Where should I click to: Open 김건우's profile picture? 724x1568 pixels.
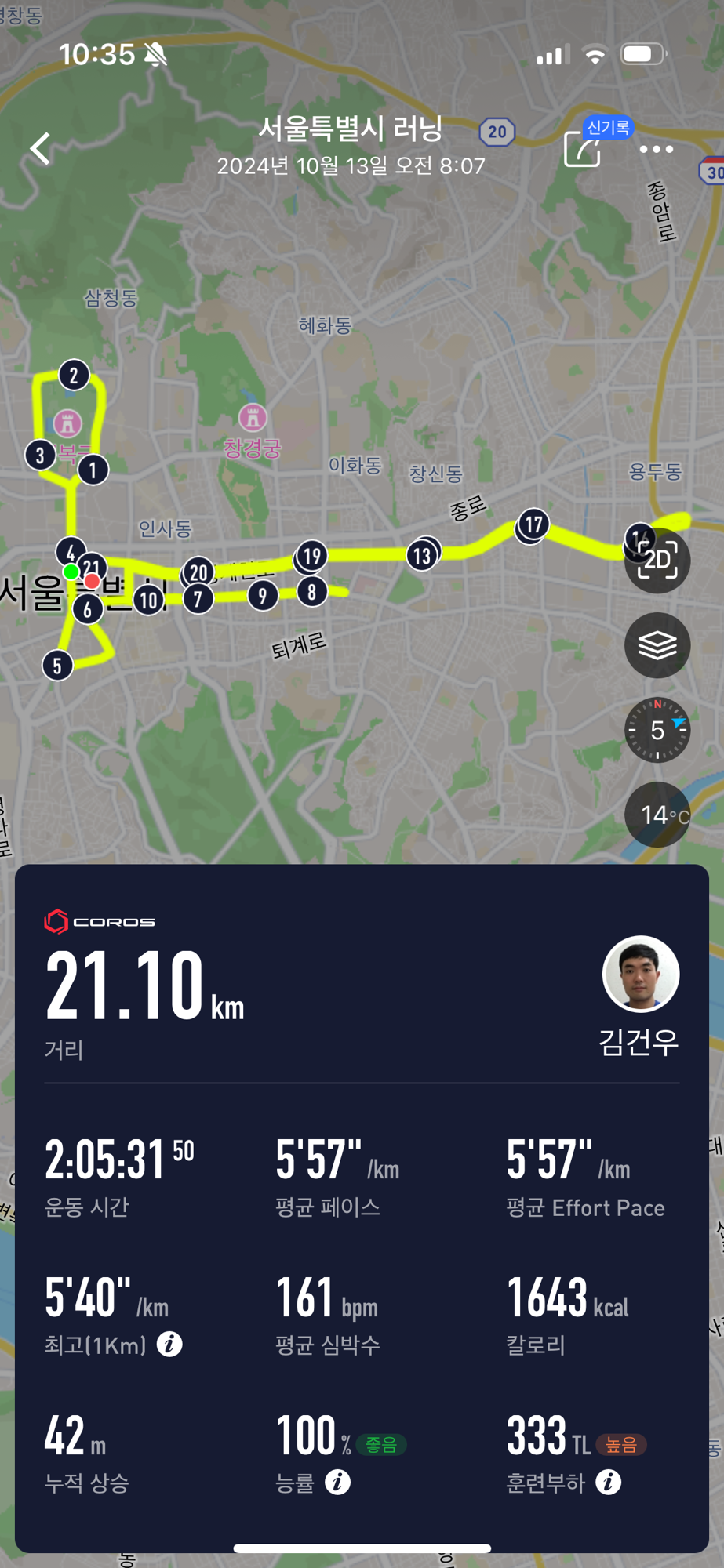point(641,974)
